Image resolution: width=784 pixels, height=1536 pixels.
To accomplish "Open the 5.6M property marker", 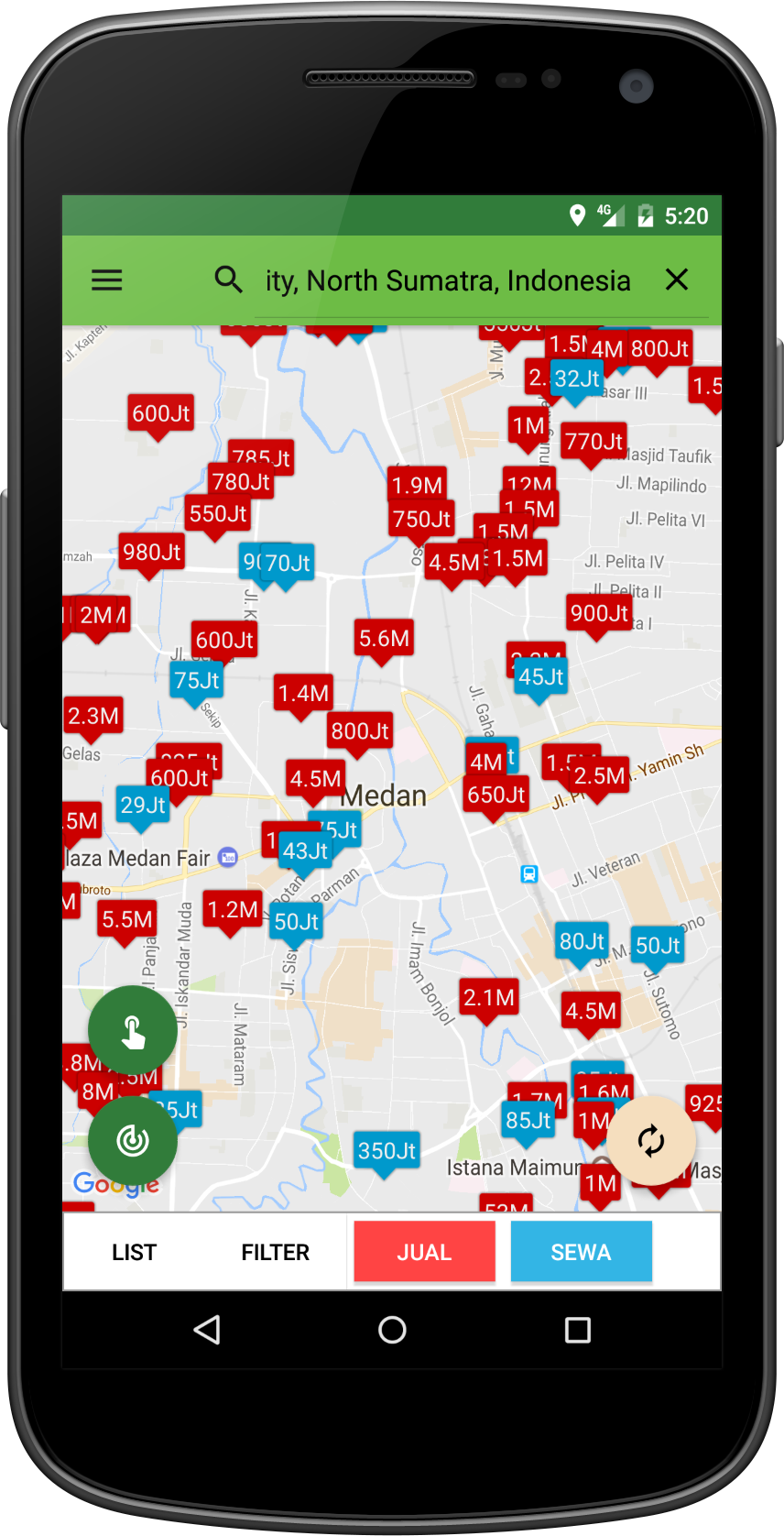I will [384, 639].
